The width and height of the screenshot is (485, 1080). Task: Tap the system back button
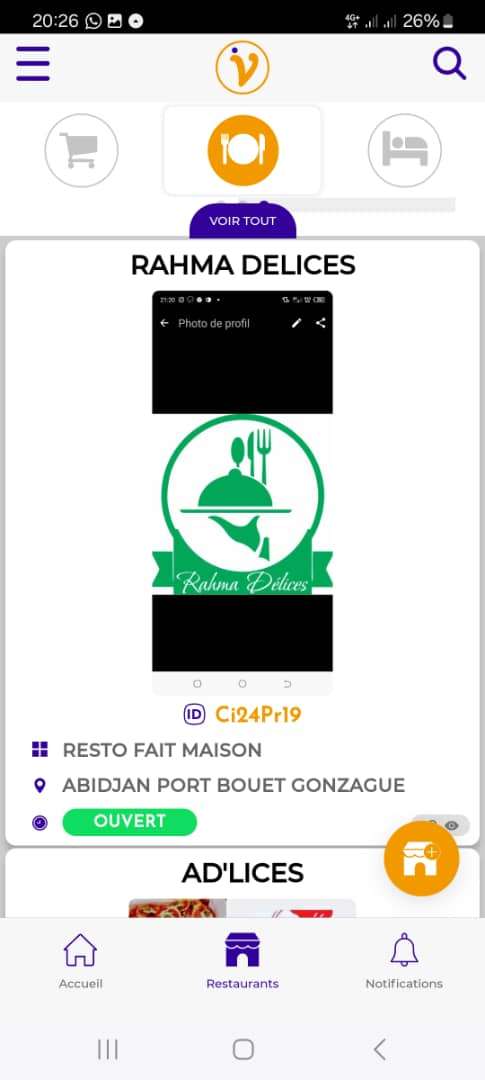(380, 1049)
